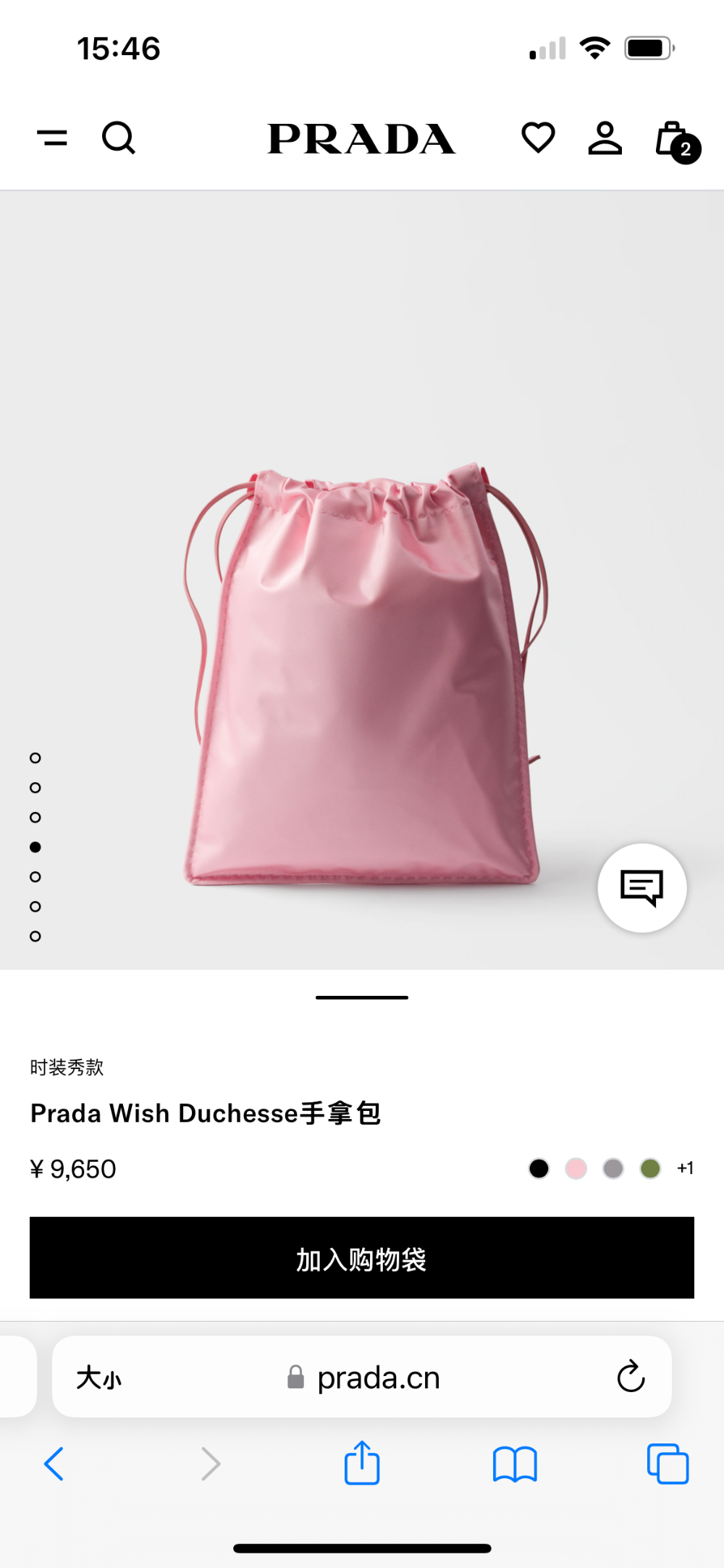Open the search magnifier
This screenshot has width=724, height=1568.
coord(119,138)
